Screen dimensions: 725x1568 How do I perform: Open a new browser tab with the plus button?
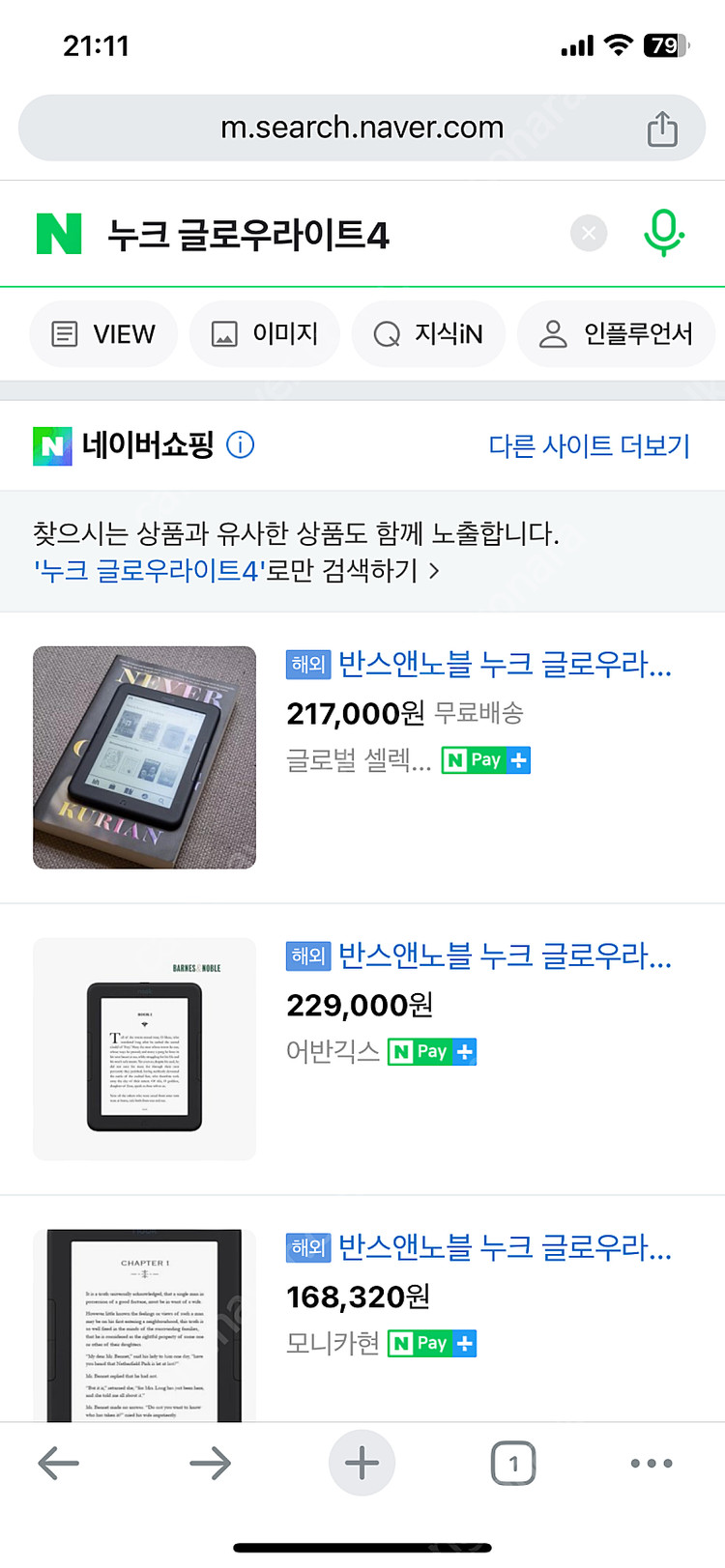362,1462
